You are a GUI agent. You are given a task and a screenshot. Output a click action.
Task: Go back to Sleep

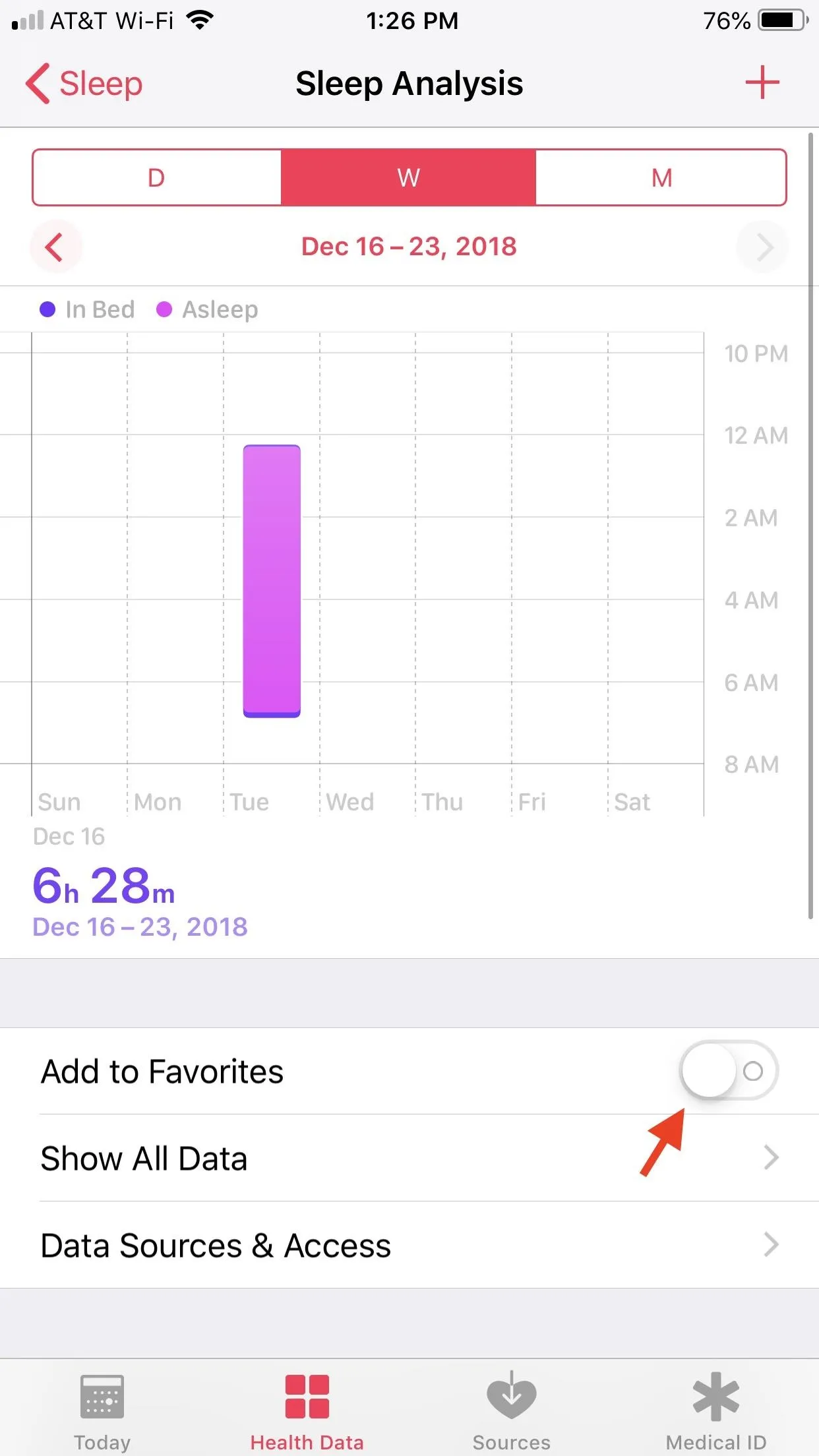click(x=84, y=84)
